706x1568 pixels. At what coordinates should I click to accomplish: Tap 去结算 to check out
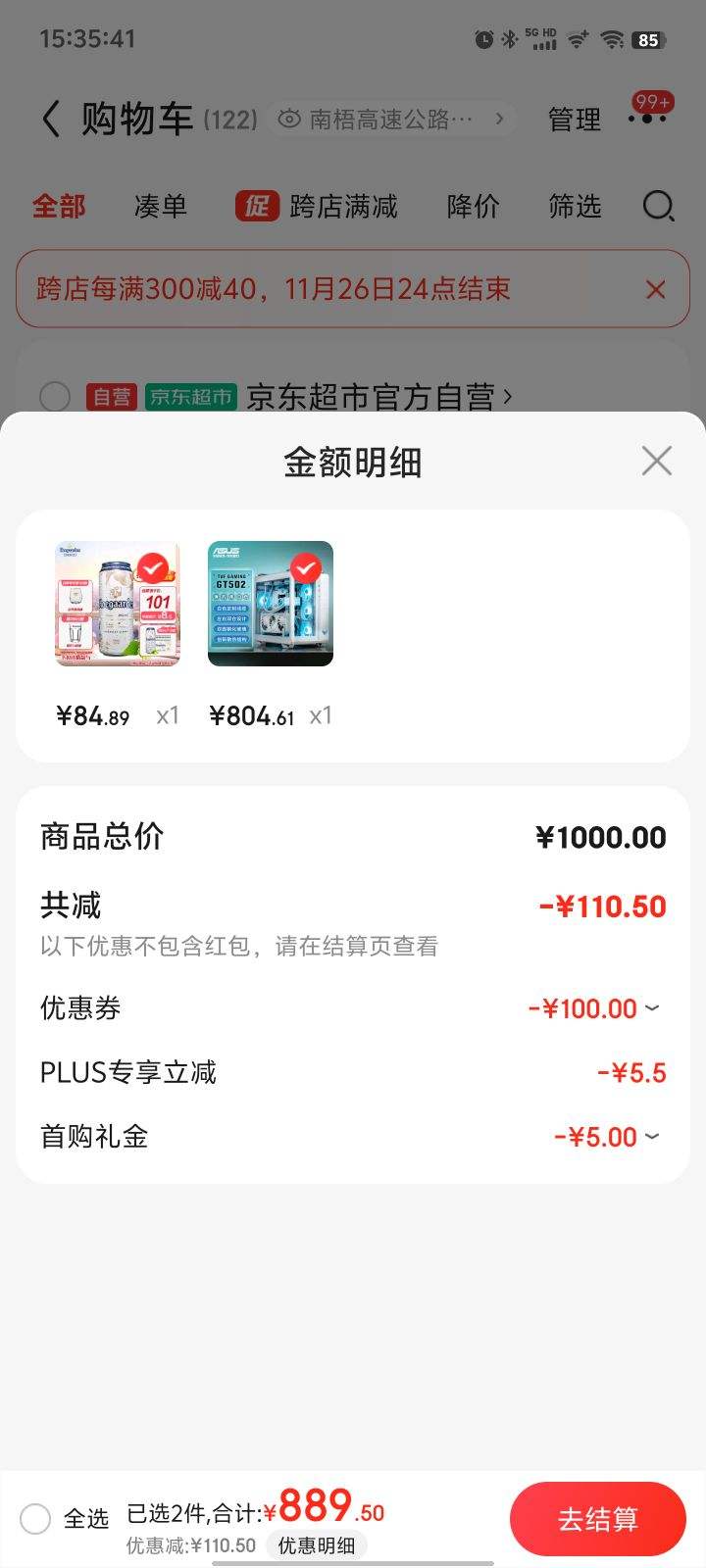pyautogui.click(x=597, y=1519)
